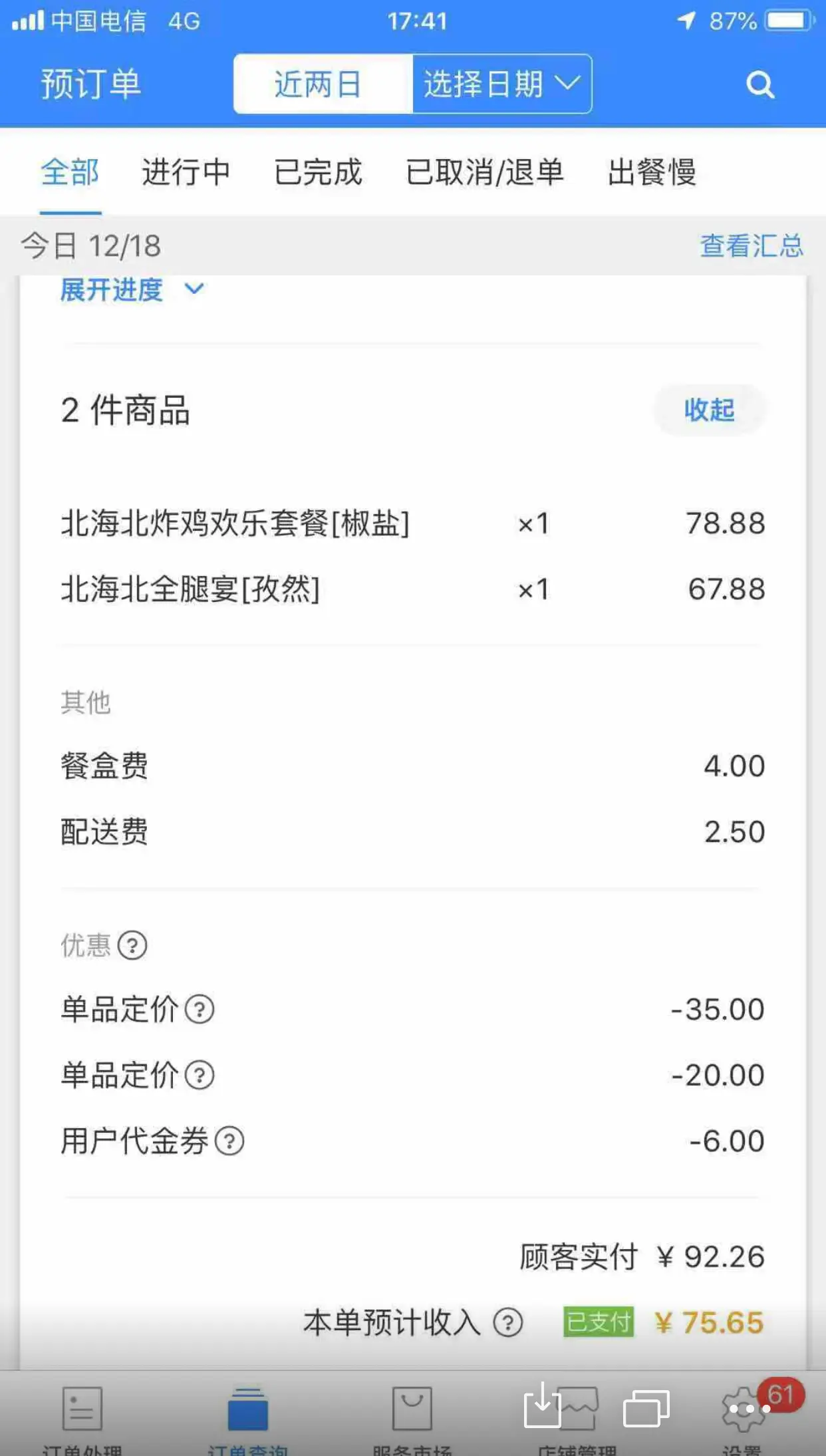
Task: Show the 已完成 orders tab
Action: (x=318, y=172)
